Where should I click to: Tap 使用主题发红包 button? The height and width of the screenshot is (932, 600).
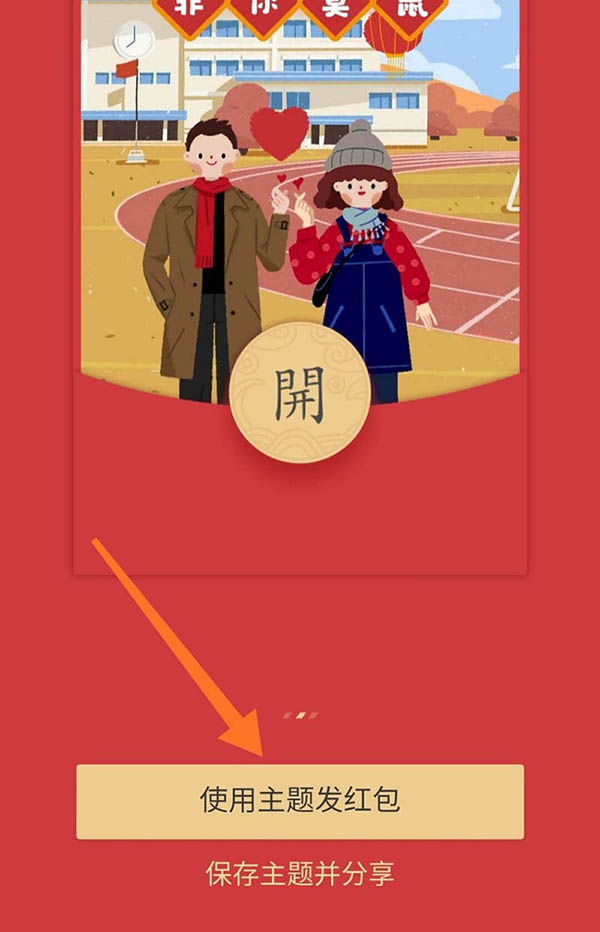pos(300,801)
